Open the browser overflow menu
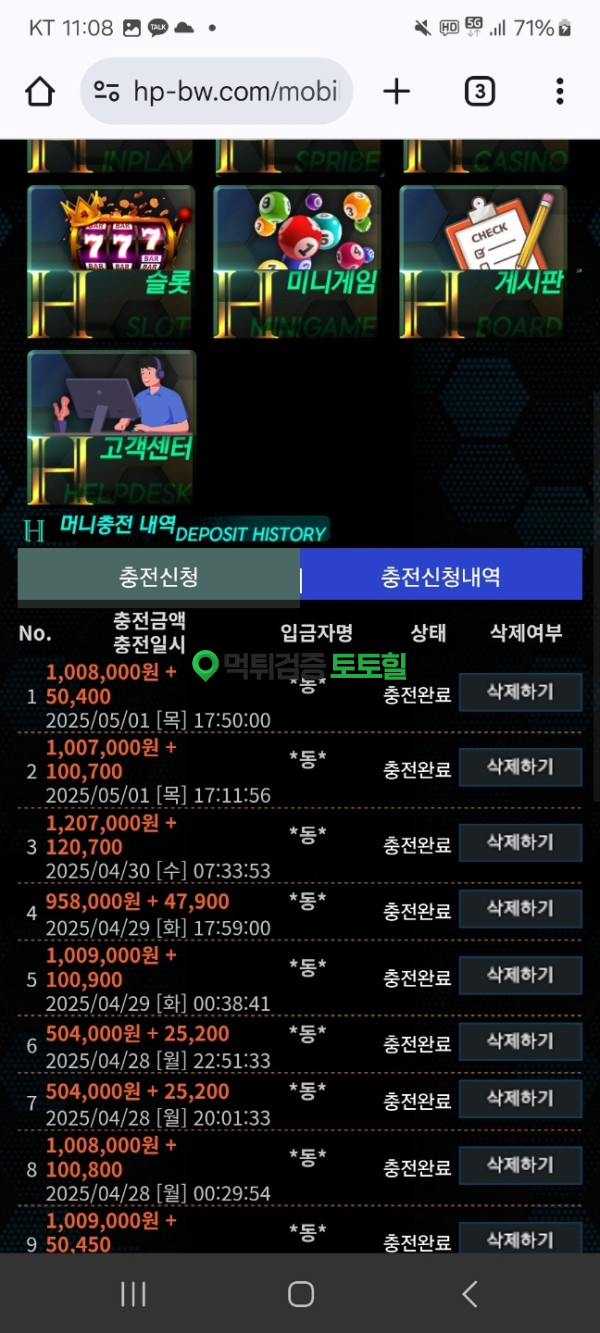Viewport: 600px width, 1333px height. click(560, 92)
